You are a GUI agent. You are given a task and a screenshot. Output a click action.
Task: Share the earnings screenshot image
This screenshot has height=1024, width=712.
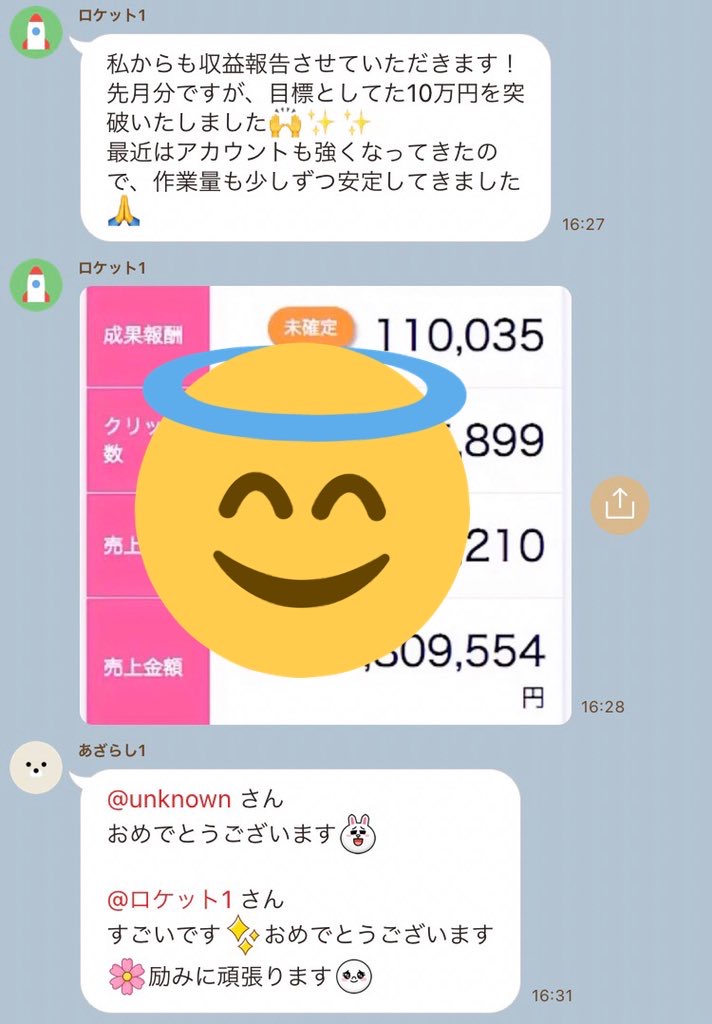[619, 505]
